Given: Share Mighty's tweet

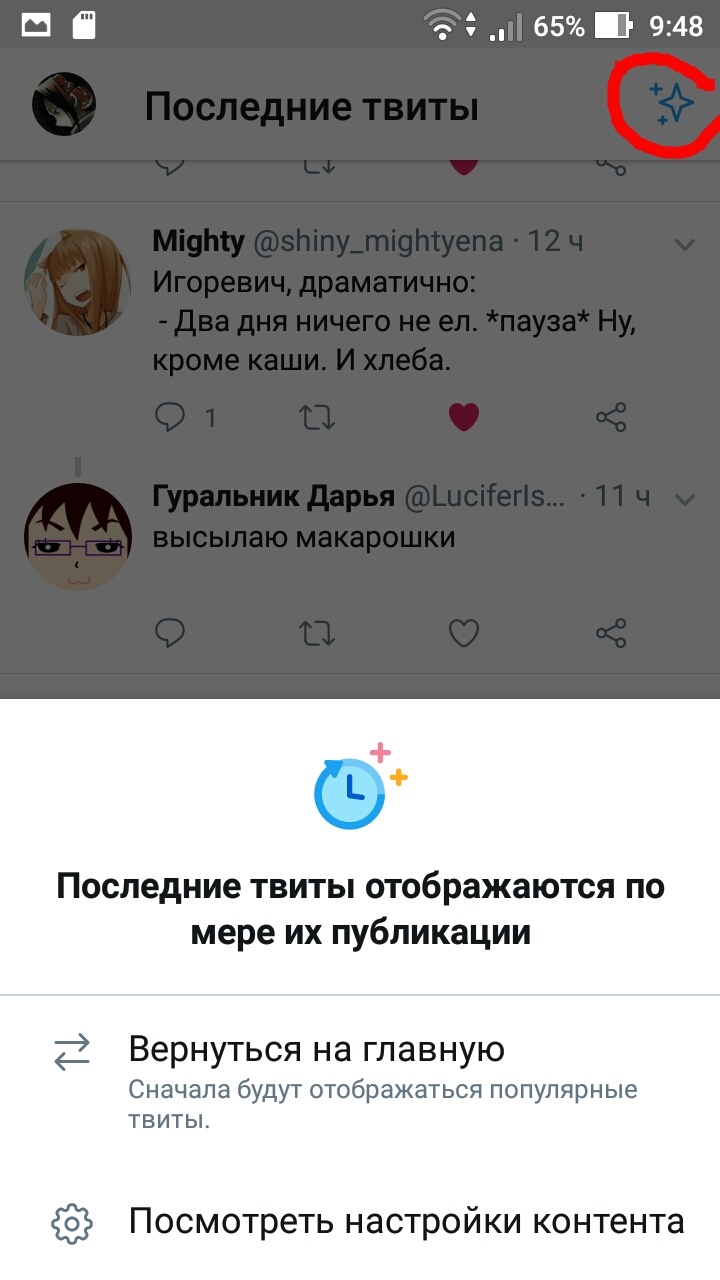Looking at the screenshot, I should [x=610, y=417].
